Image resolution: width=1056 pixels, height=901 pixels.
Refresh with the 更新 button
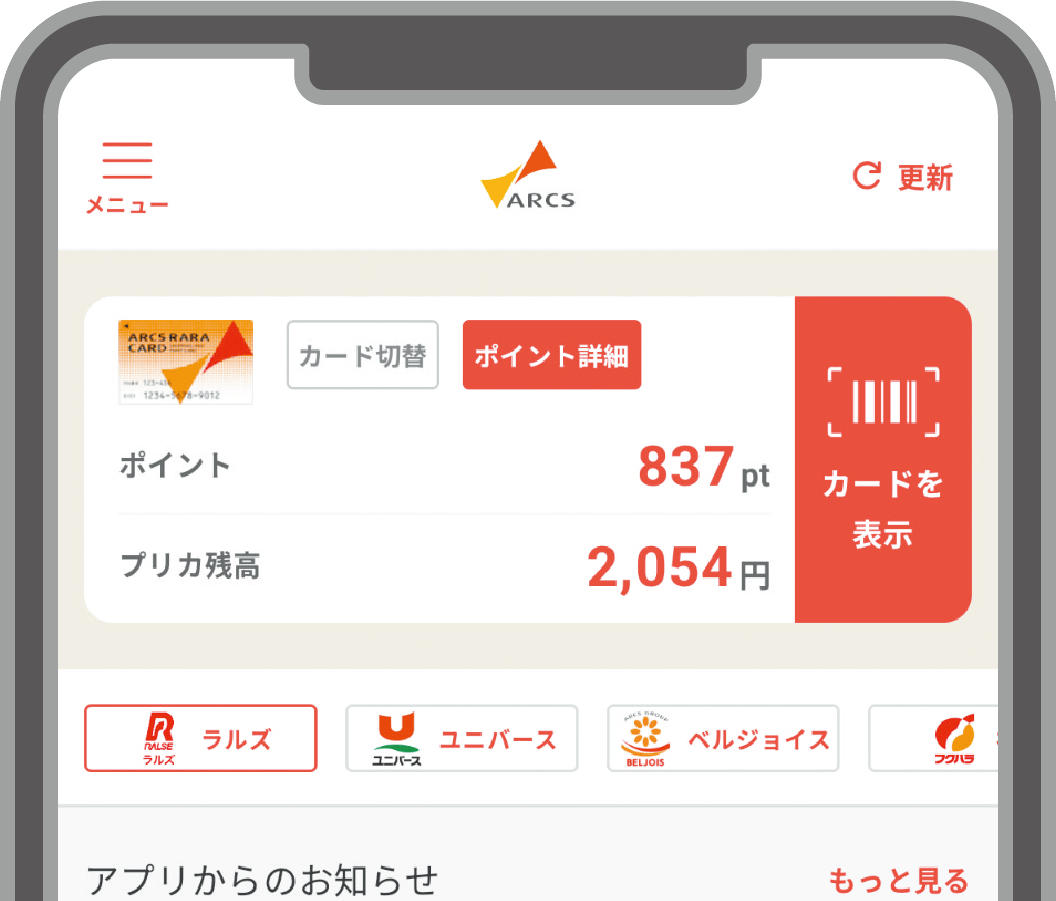[903, 178]
